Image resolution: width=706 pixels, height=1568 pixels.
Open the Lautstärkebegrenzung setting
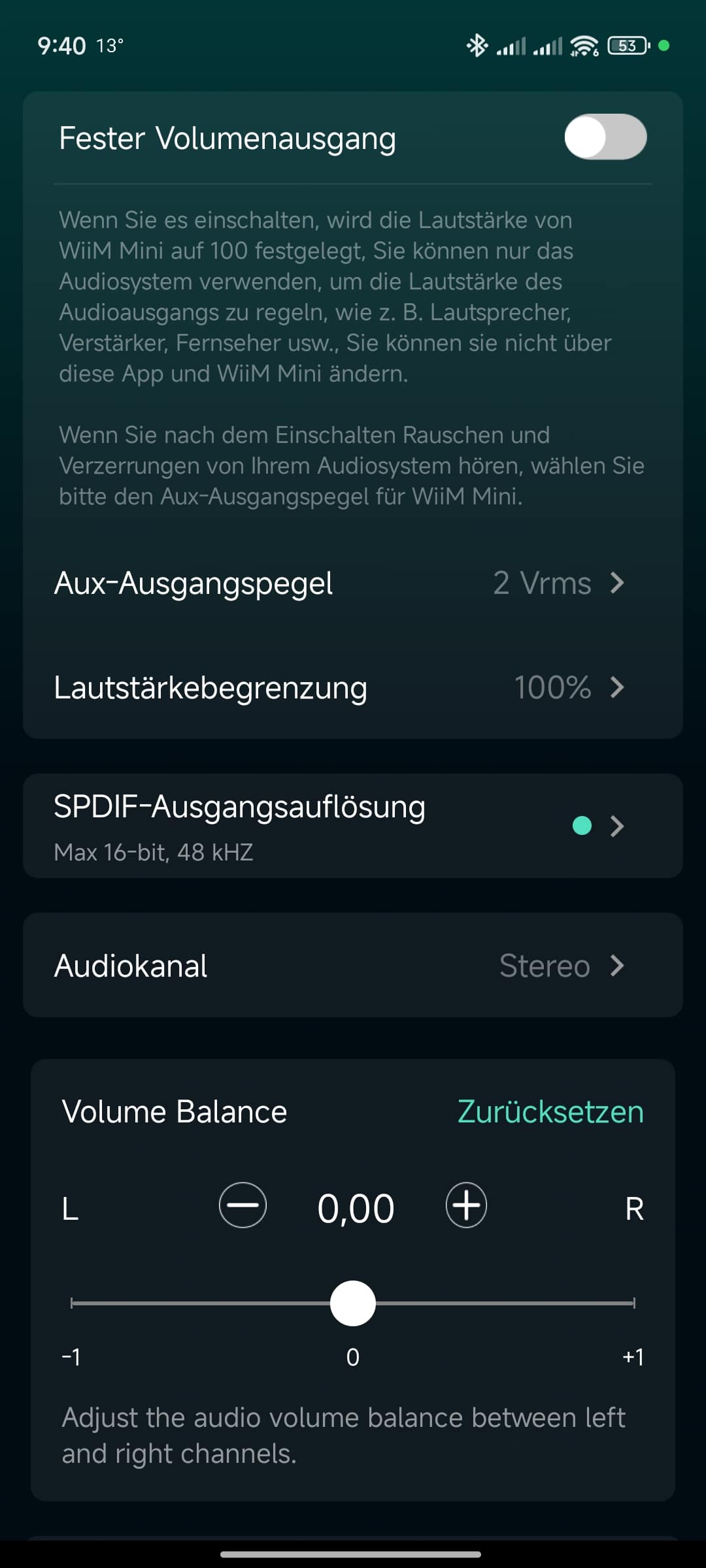[353, 687]
